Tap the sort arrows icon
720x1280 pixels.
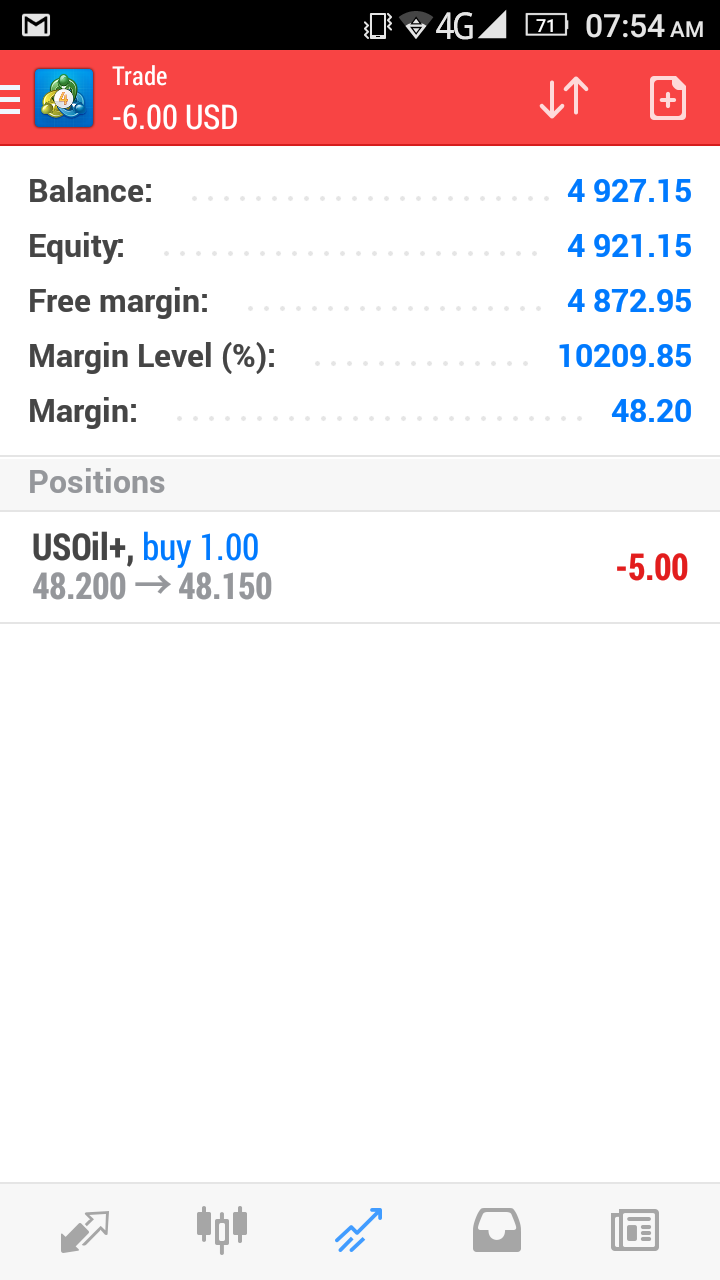click(564, 98)
